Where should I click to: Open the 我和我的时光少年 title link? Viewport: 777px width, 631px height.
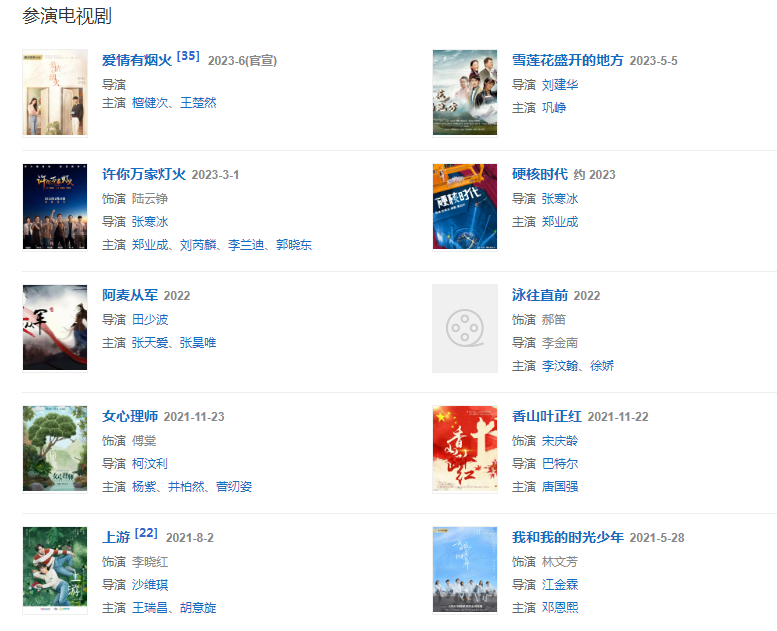567,538
